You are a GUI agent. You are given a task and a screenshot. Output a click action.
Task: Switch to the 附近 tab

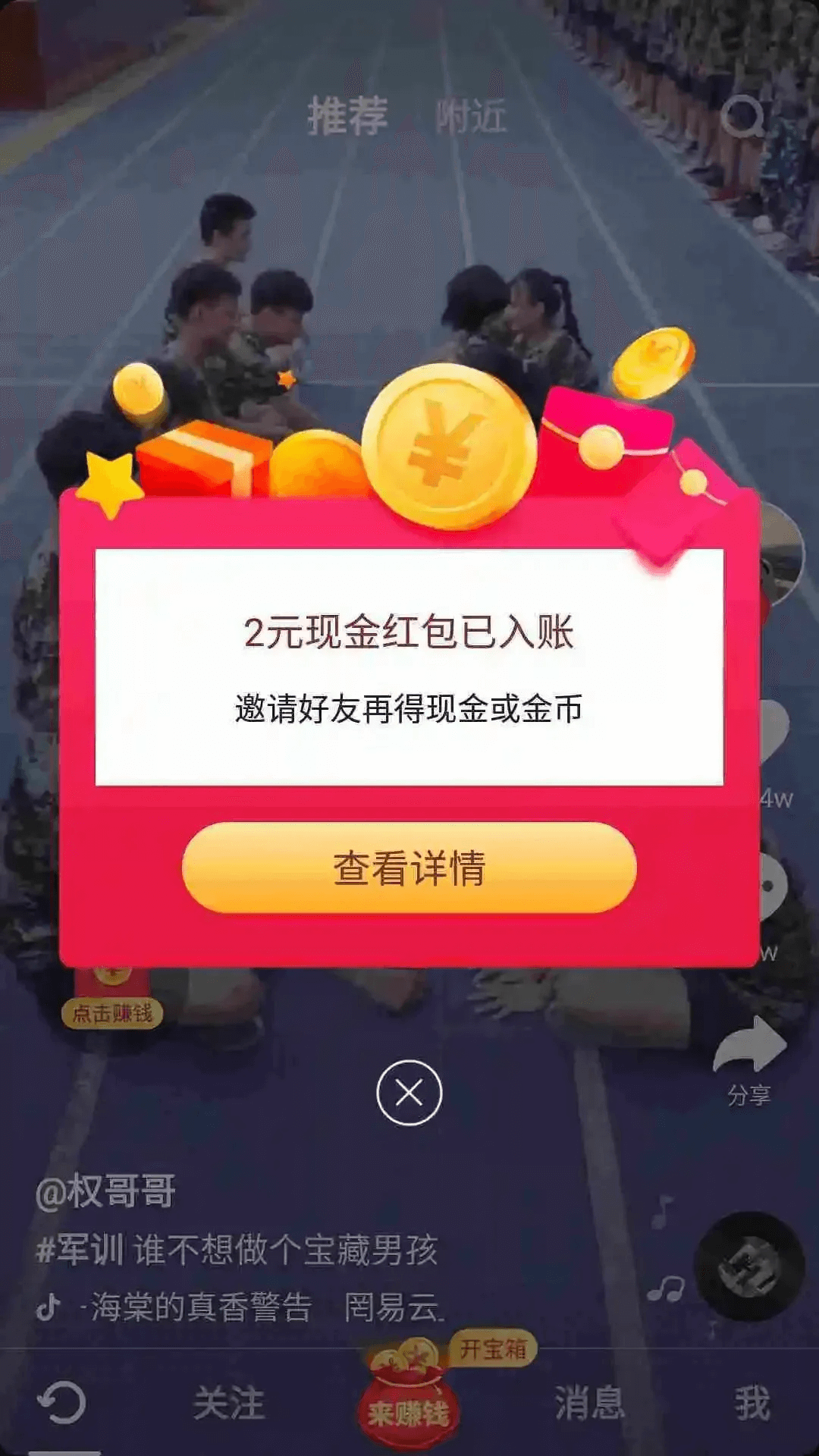click(x=470, y=118)
